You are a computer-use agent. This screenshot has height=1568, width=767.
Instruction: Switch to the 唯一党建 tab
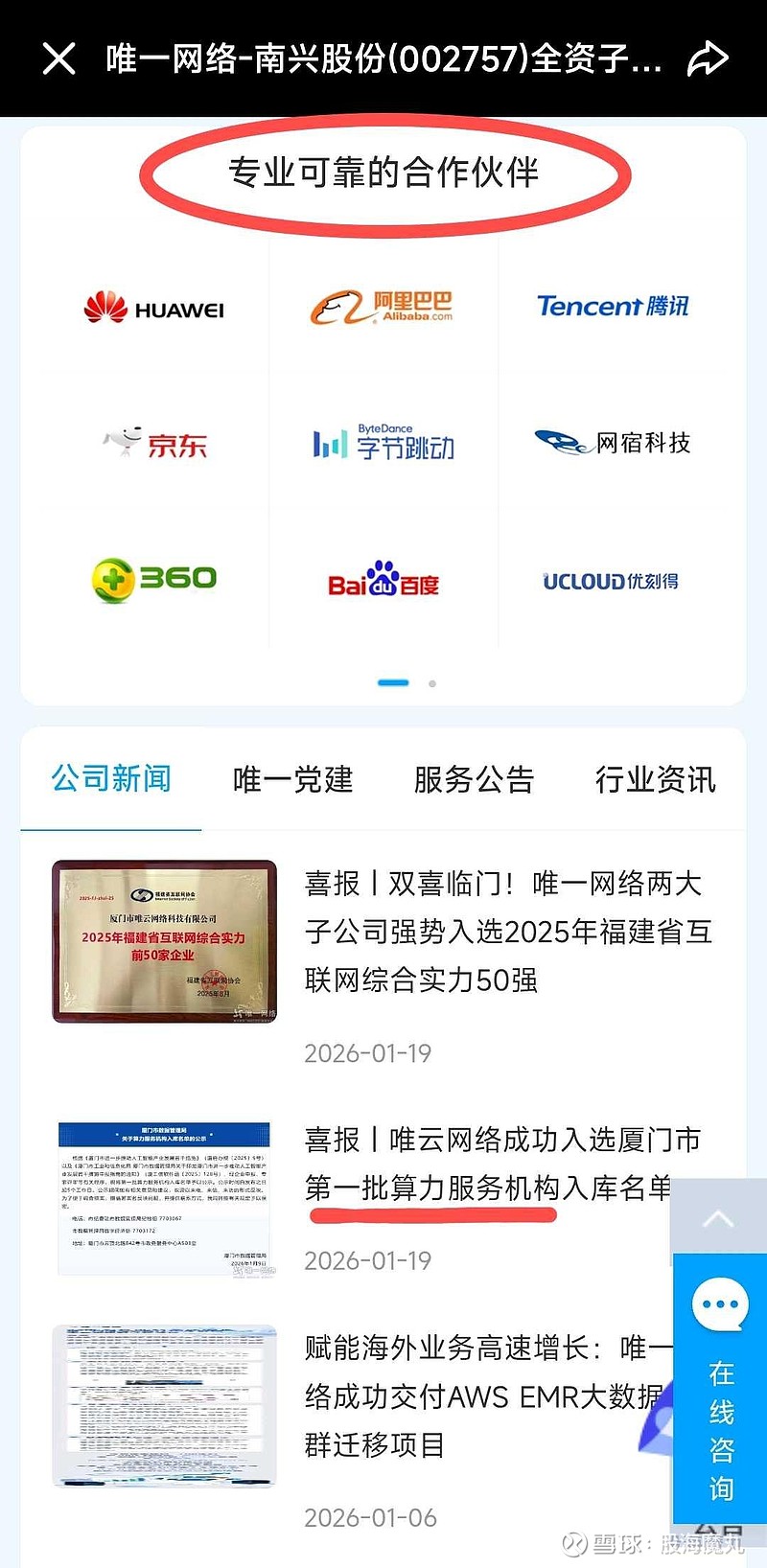pos(291,780)
